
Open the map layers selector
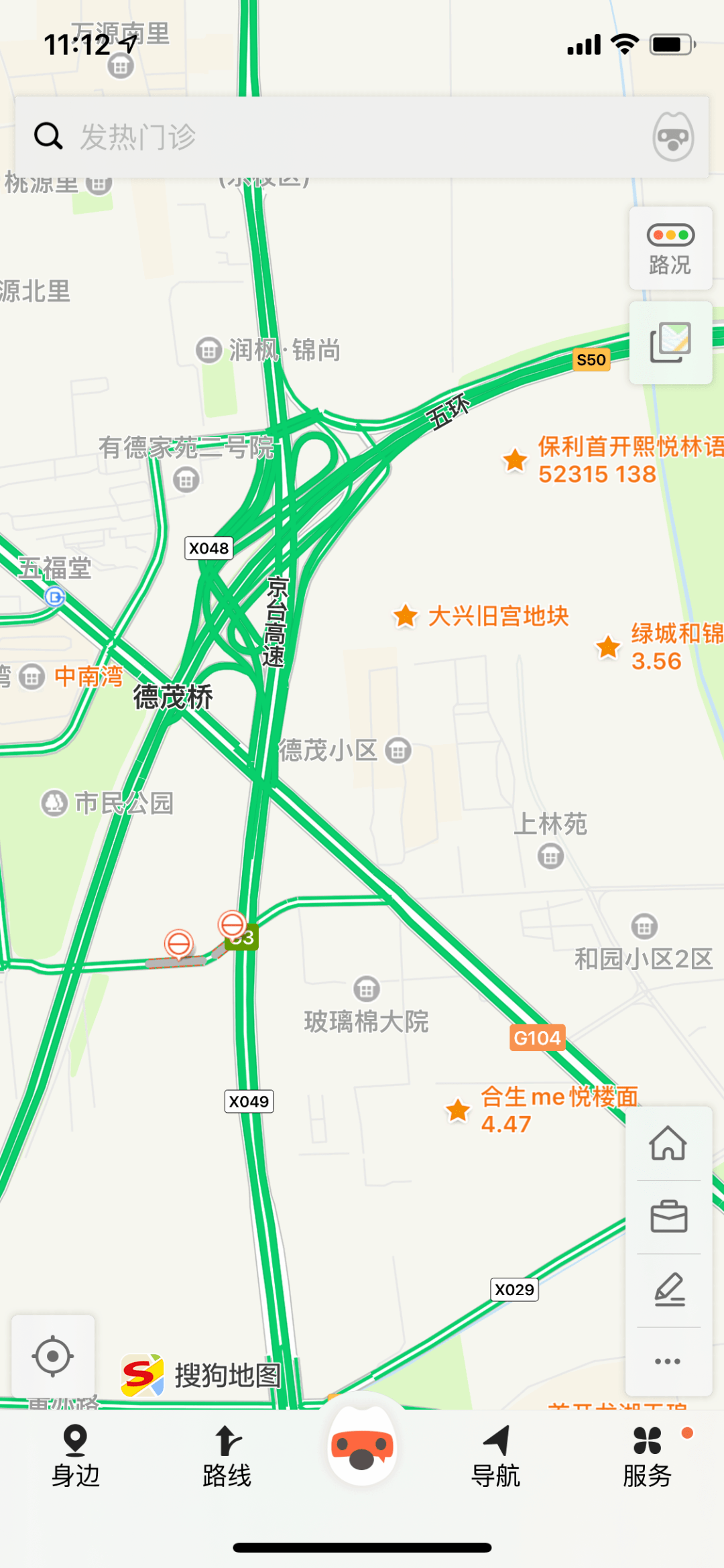coord(670,343)
